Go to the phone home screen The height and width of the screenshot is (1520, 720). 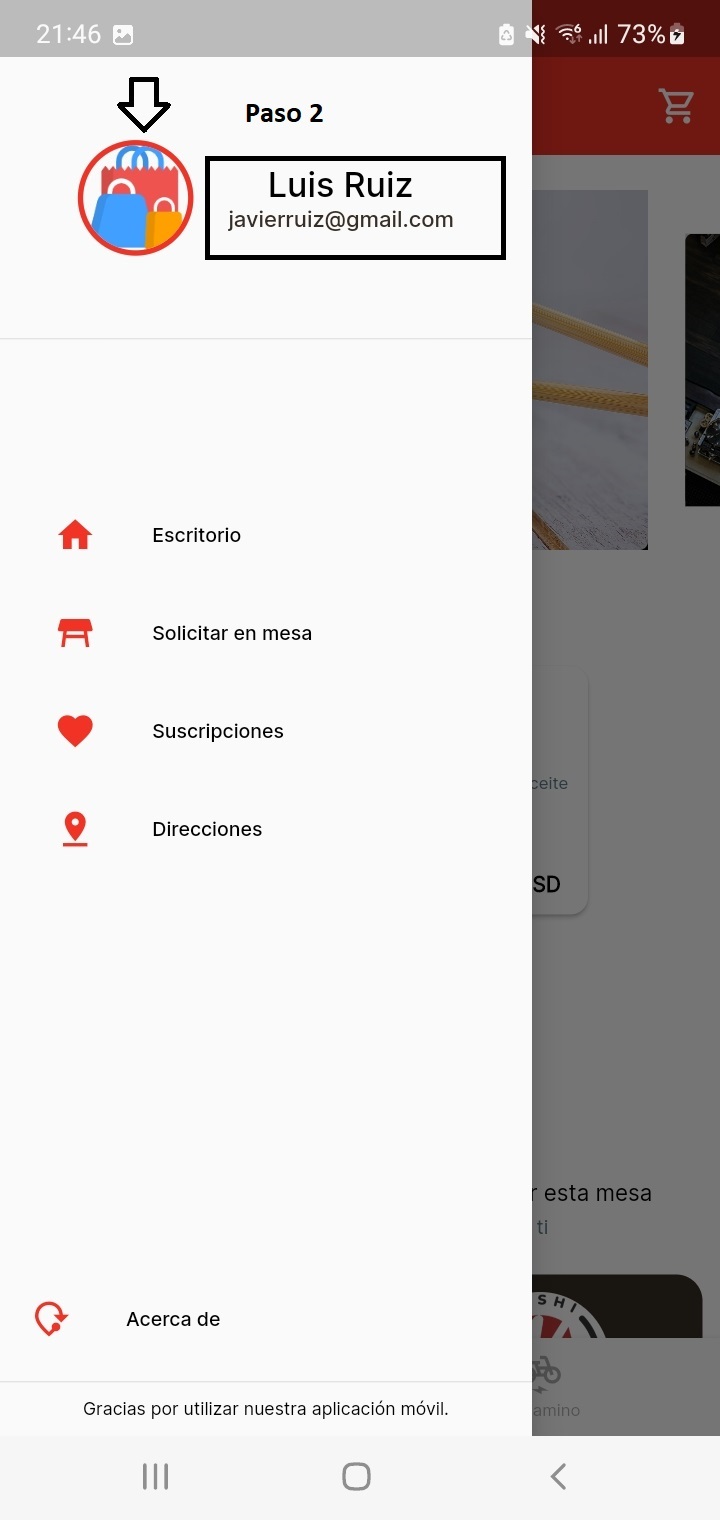[x=356, y=1476]
